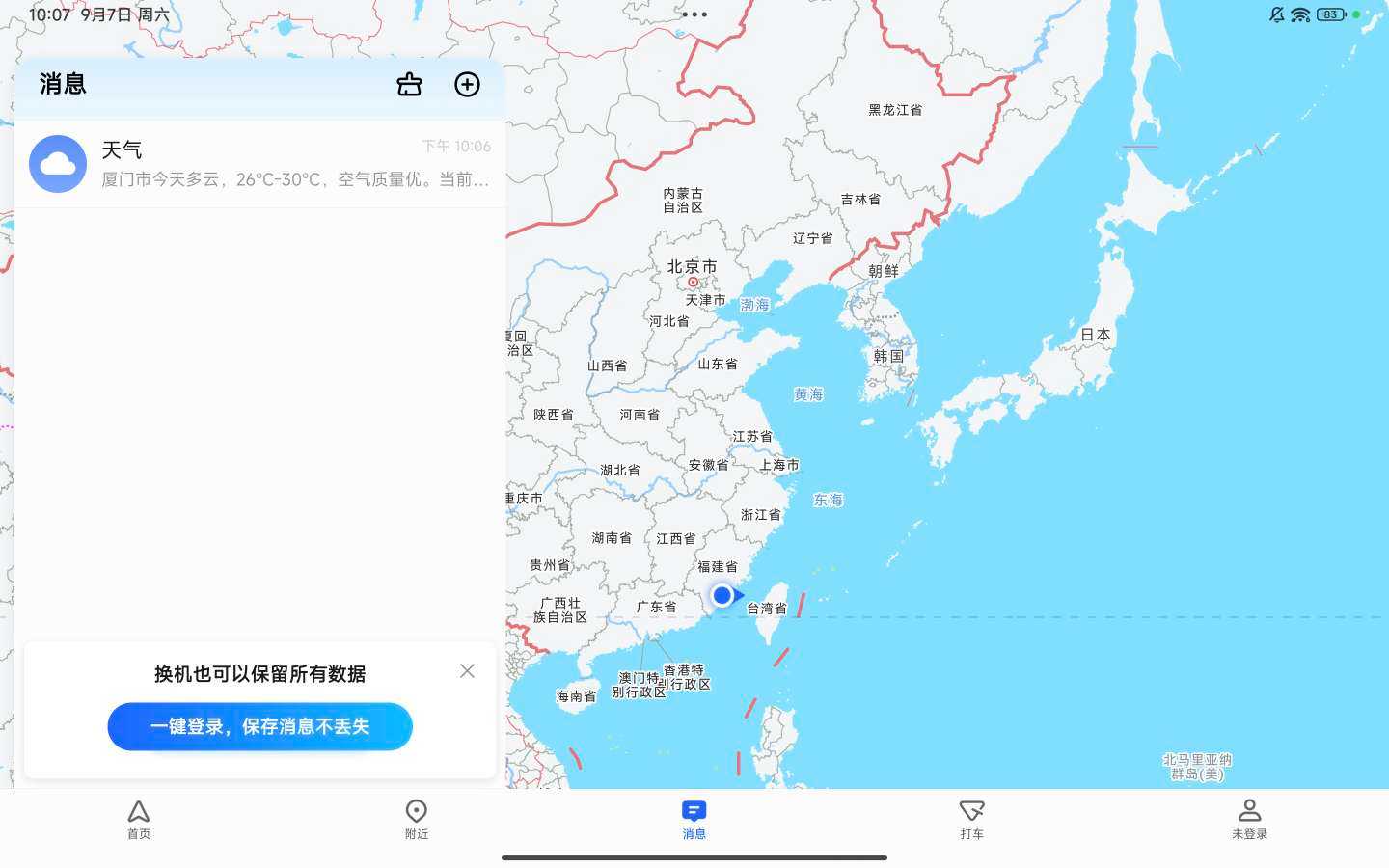This screenshot has width=1389, height=868.
Task: Tap the plus icon in the messages header
Action: pyautogui.click(x=467, y=85)
